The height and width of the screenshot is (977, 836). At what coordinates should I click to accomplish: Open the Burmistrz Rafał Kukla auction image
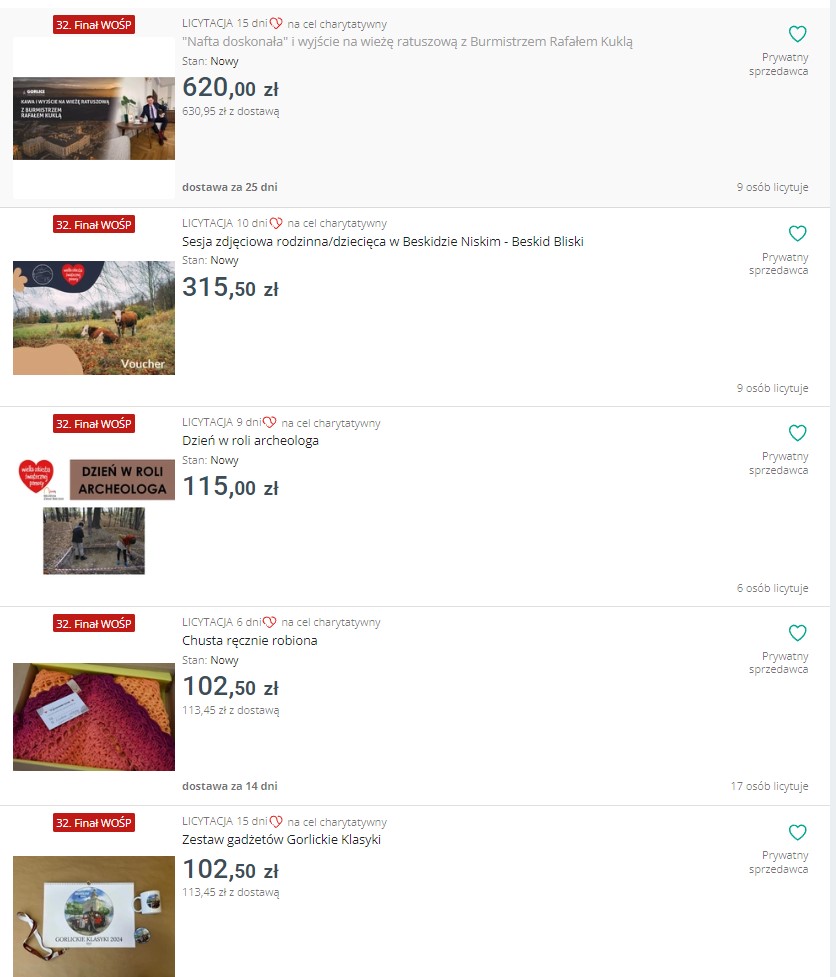point(94,118)
